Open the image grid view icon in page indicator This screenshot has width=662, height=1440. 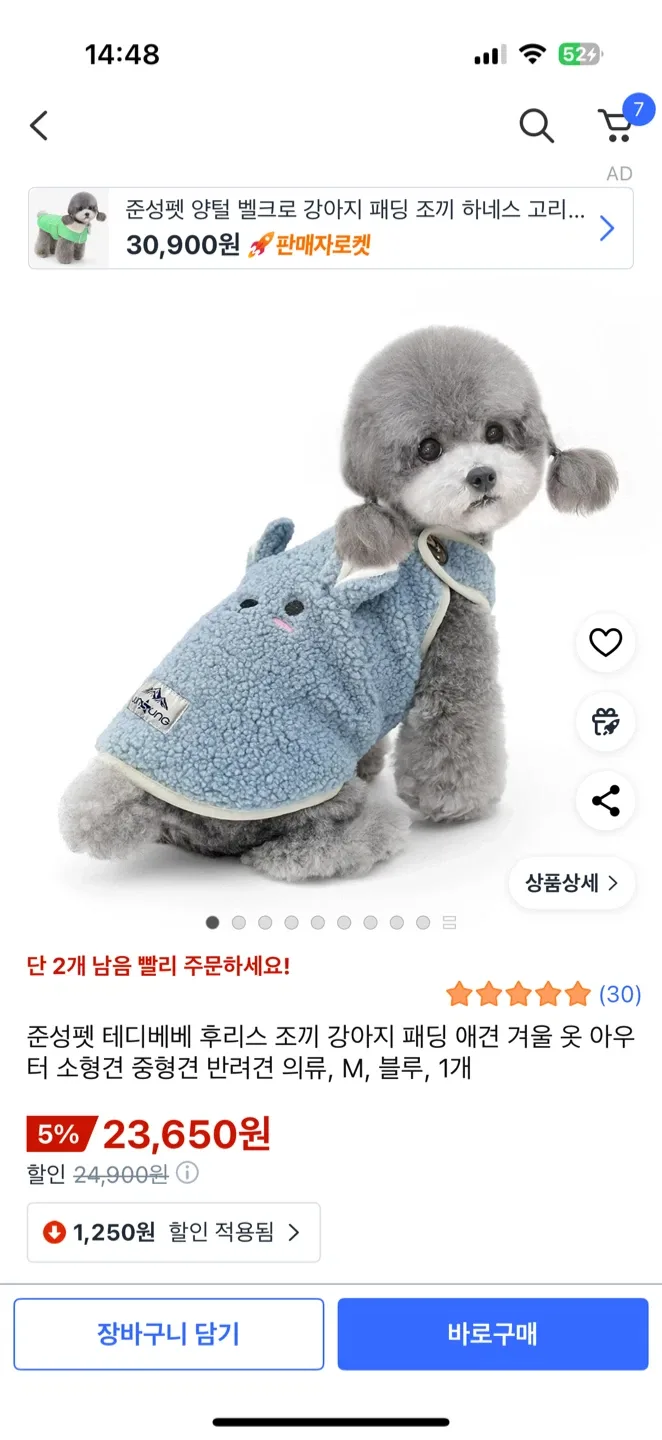click(x=449, y=922)
